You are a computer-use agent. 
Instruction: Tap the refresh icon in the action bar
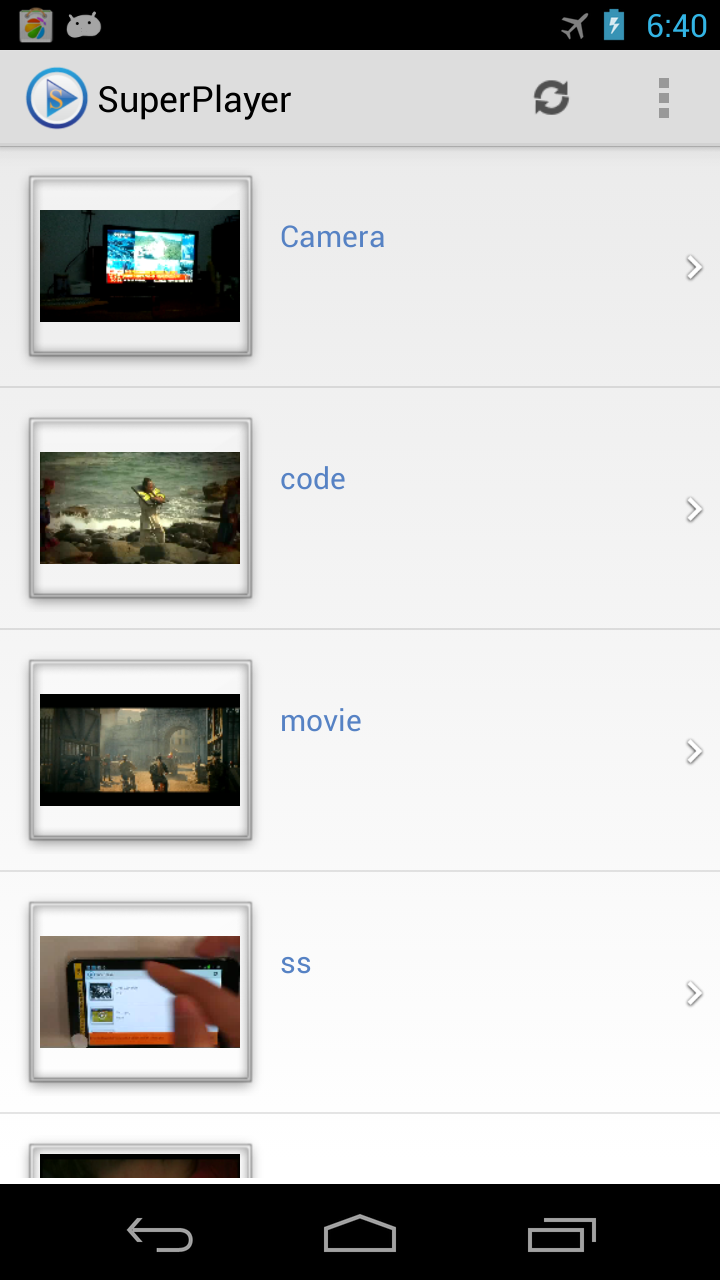[x=551, y=98]
